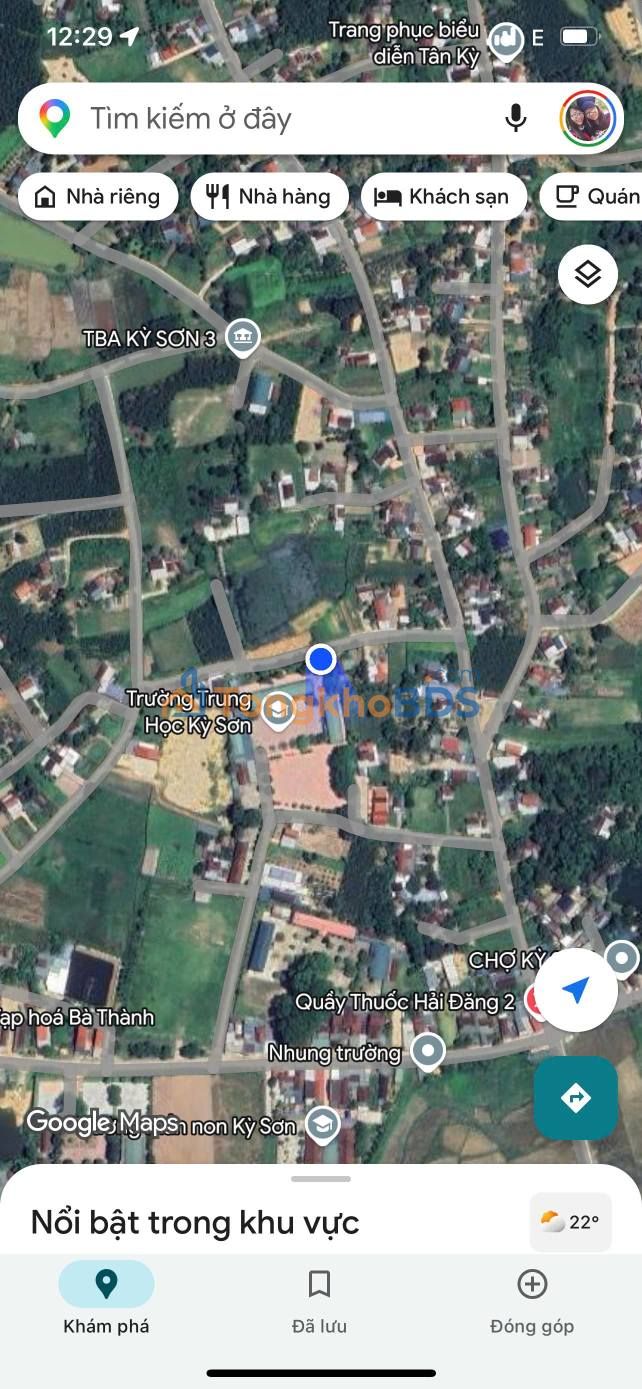Open the 'Nhung trường' place marker
The image size is (642, 1389).
pyautogui.click(x=428, y=1050)
